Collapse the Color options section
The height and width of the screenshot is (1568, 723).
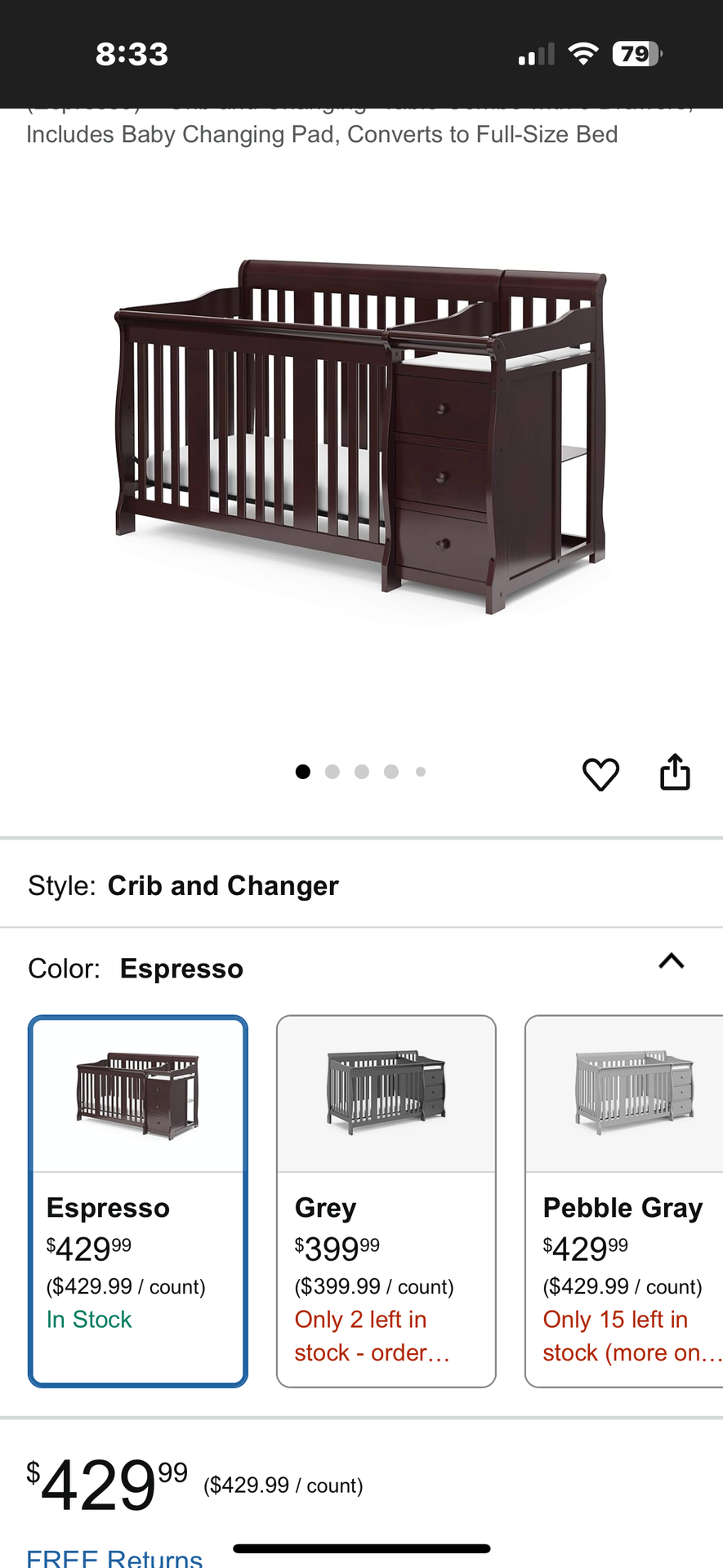click(x=671, y=961)
